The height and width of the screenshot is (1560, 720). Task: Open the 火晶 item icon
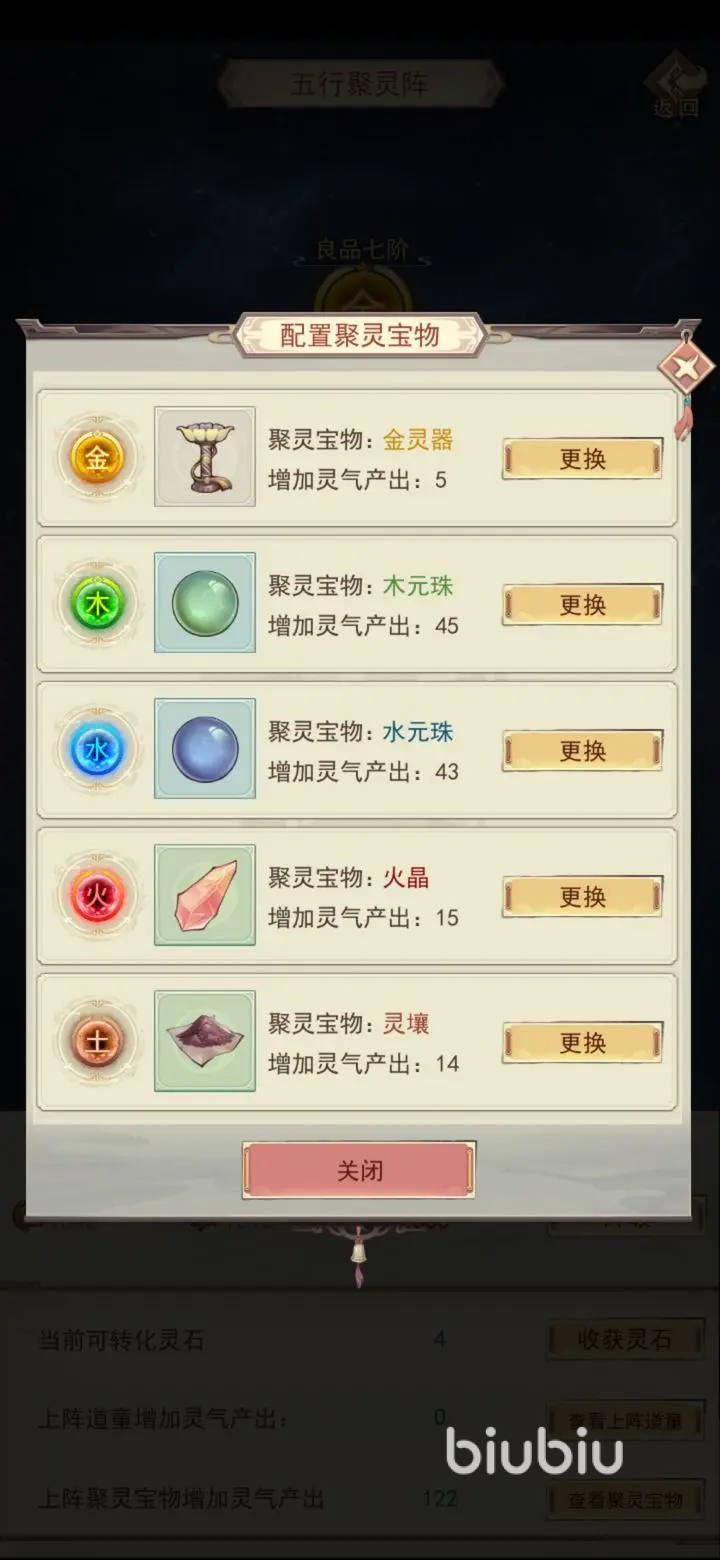point(205,895)
